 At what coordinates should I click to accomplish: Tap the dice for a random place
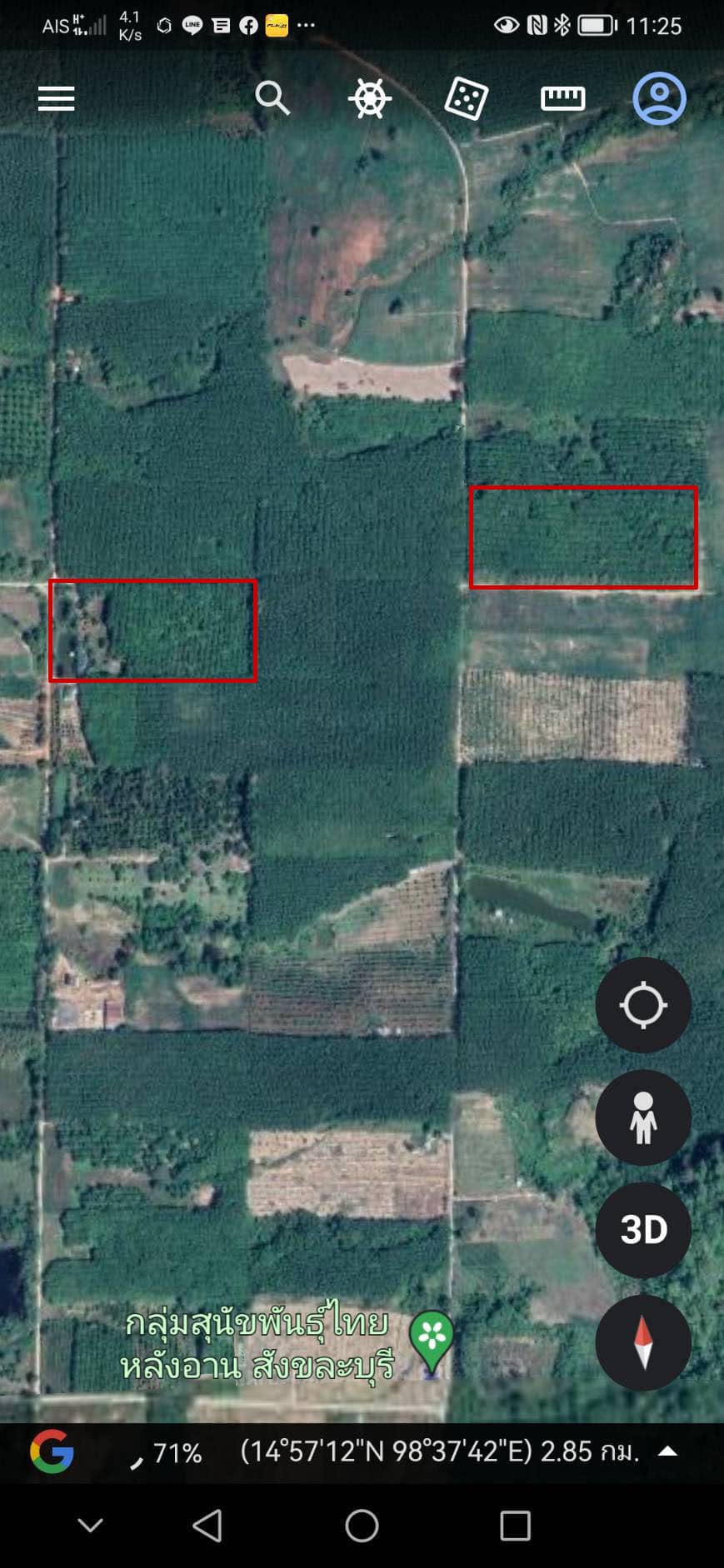(x=467, y=99)
